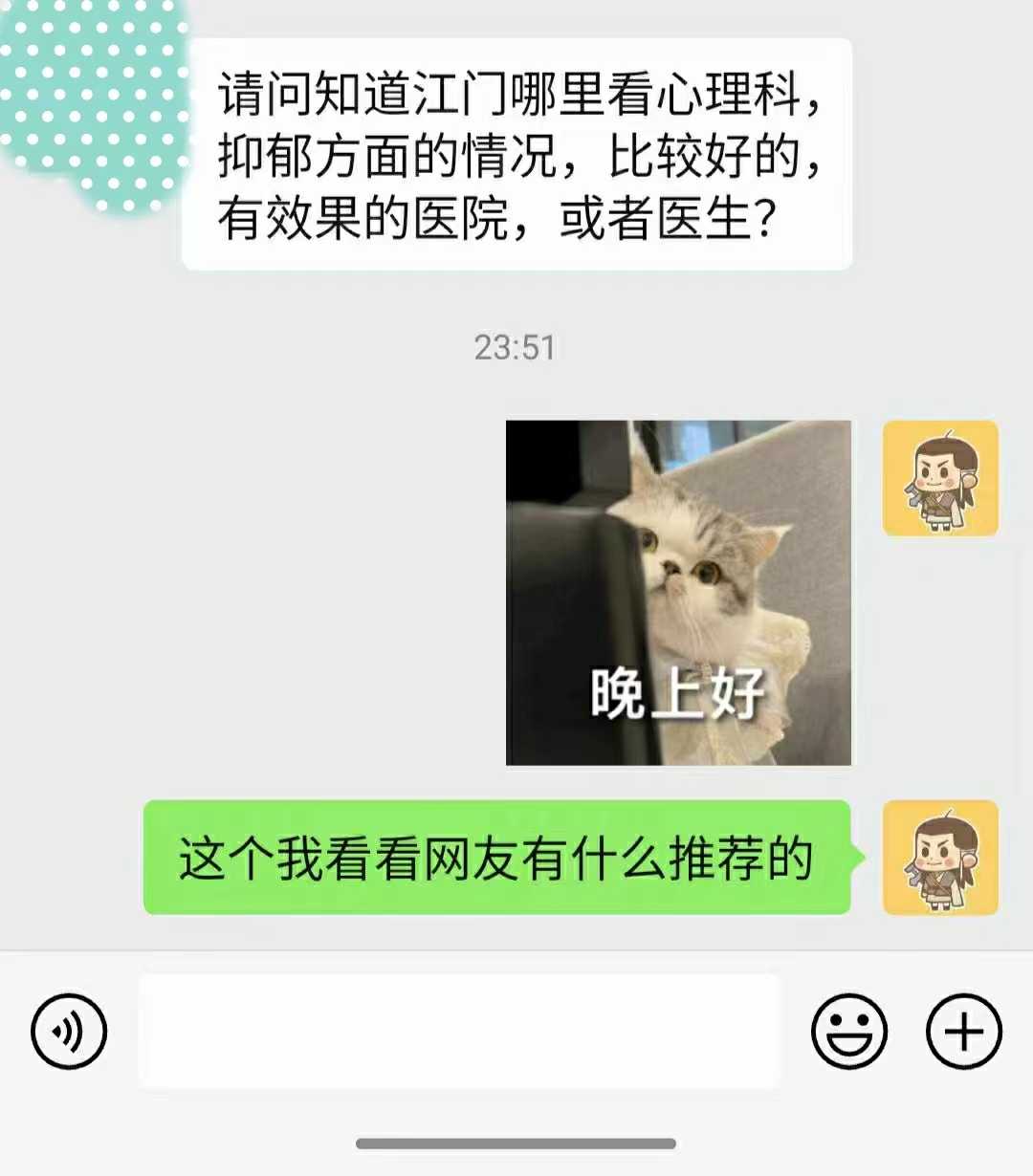1033x1176 pixels.
Task: Open the sender's avatar beside green message
Action: point(940,858)
